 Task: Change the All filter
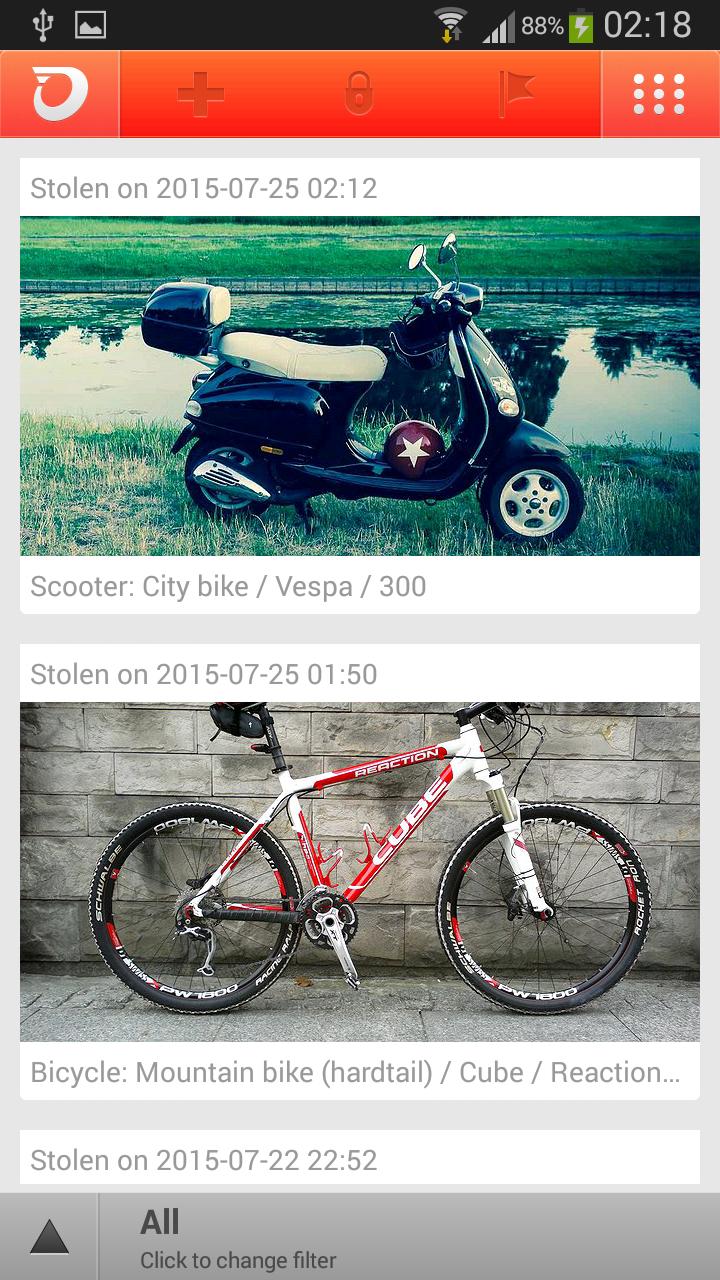(410, 1237)
